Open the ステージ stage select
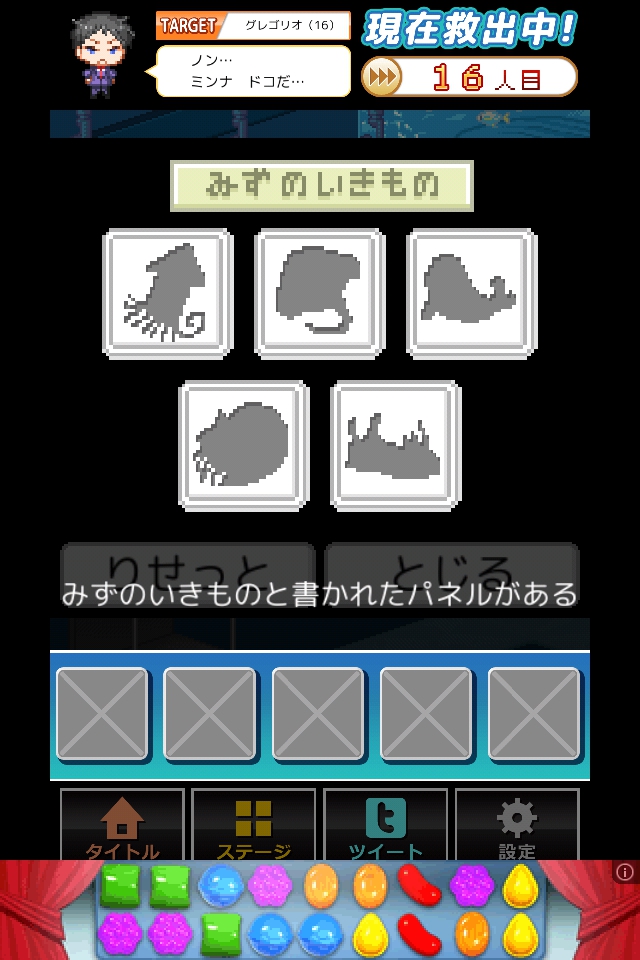Viewport: 640px width, 960px height. [254, 826]
